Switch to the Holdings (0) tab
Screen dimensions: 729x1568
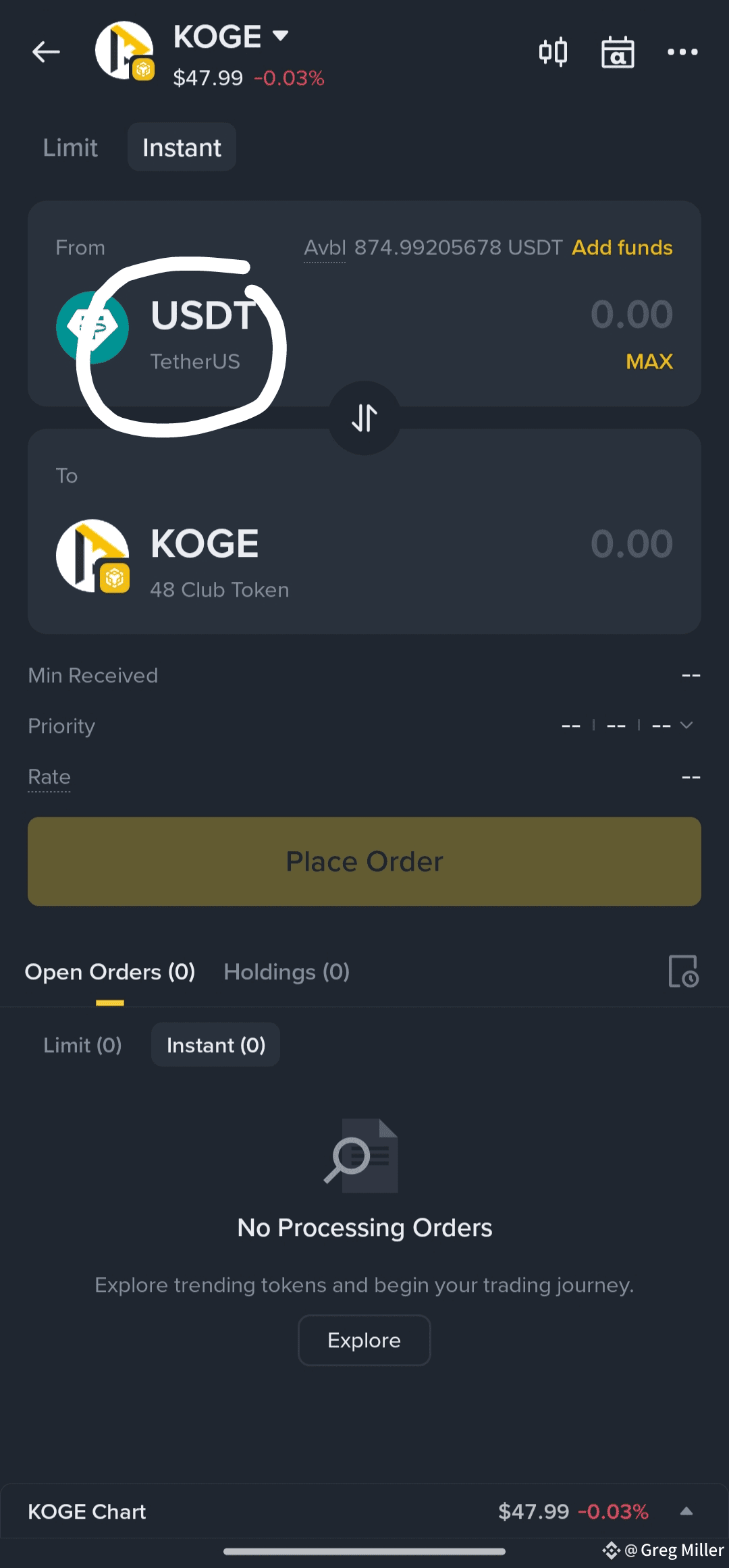(x=286, y=972)
